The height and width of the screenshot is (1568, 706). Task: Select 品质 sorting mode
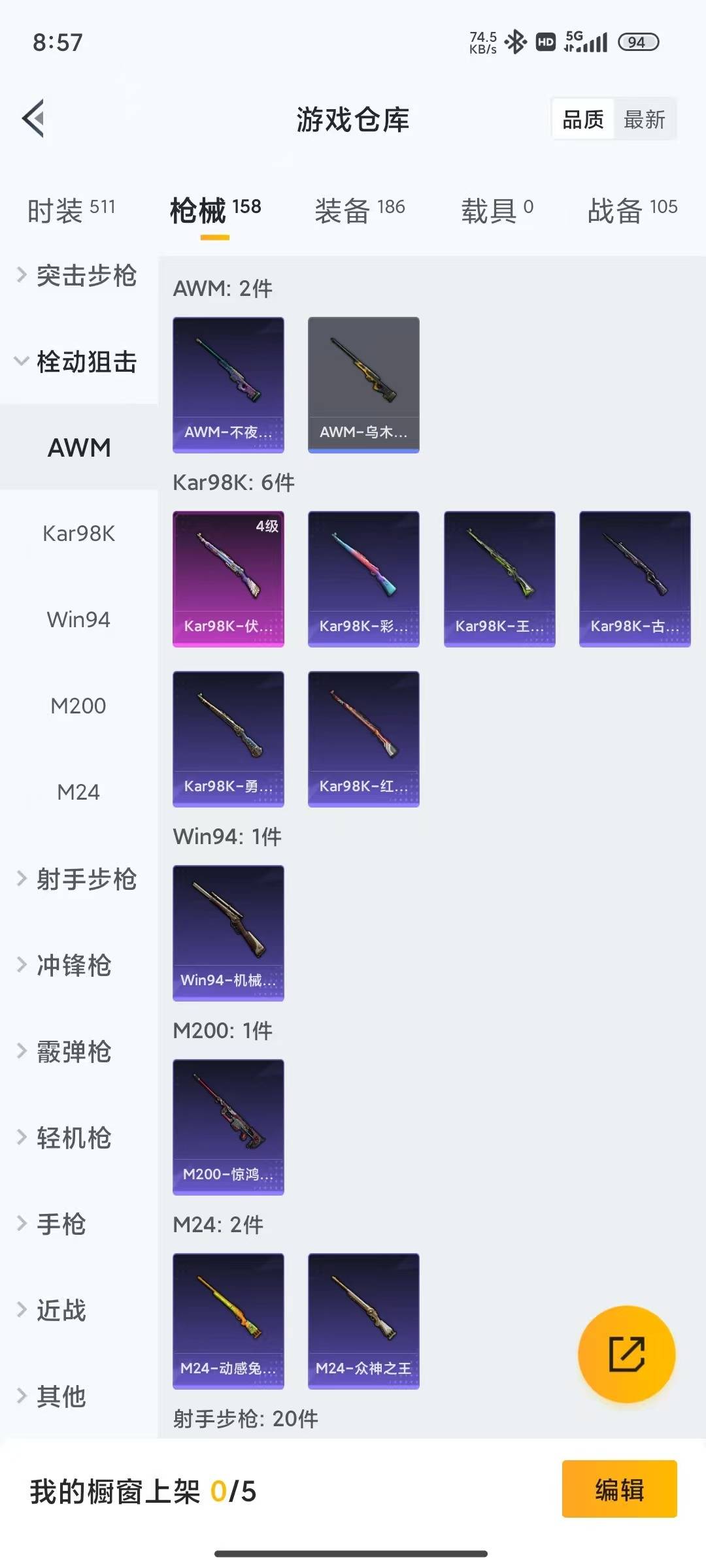coord(584,119)
